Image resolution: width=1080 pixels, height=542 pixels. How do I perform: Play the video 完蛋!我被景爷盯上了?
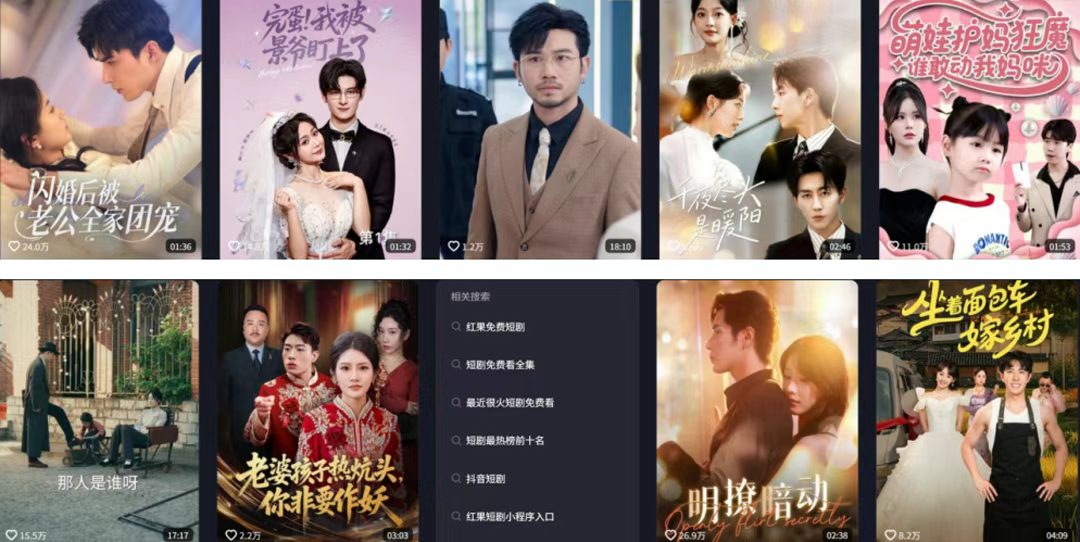click(320, 130)
